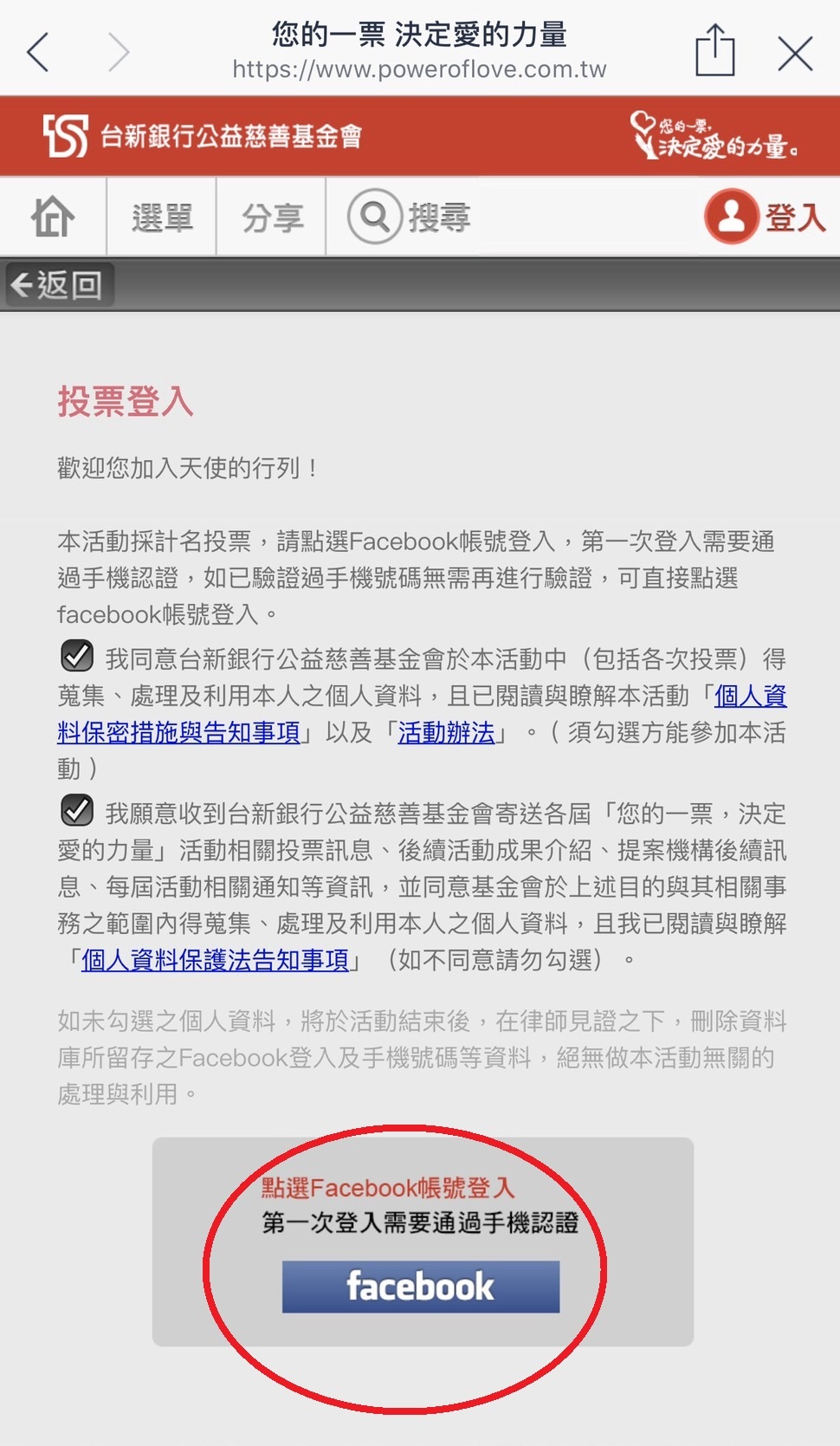Go to the site home page
Screen dimensions: 840x1446
pos(53,217)
